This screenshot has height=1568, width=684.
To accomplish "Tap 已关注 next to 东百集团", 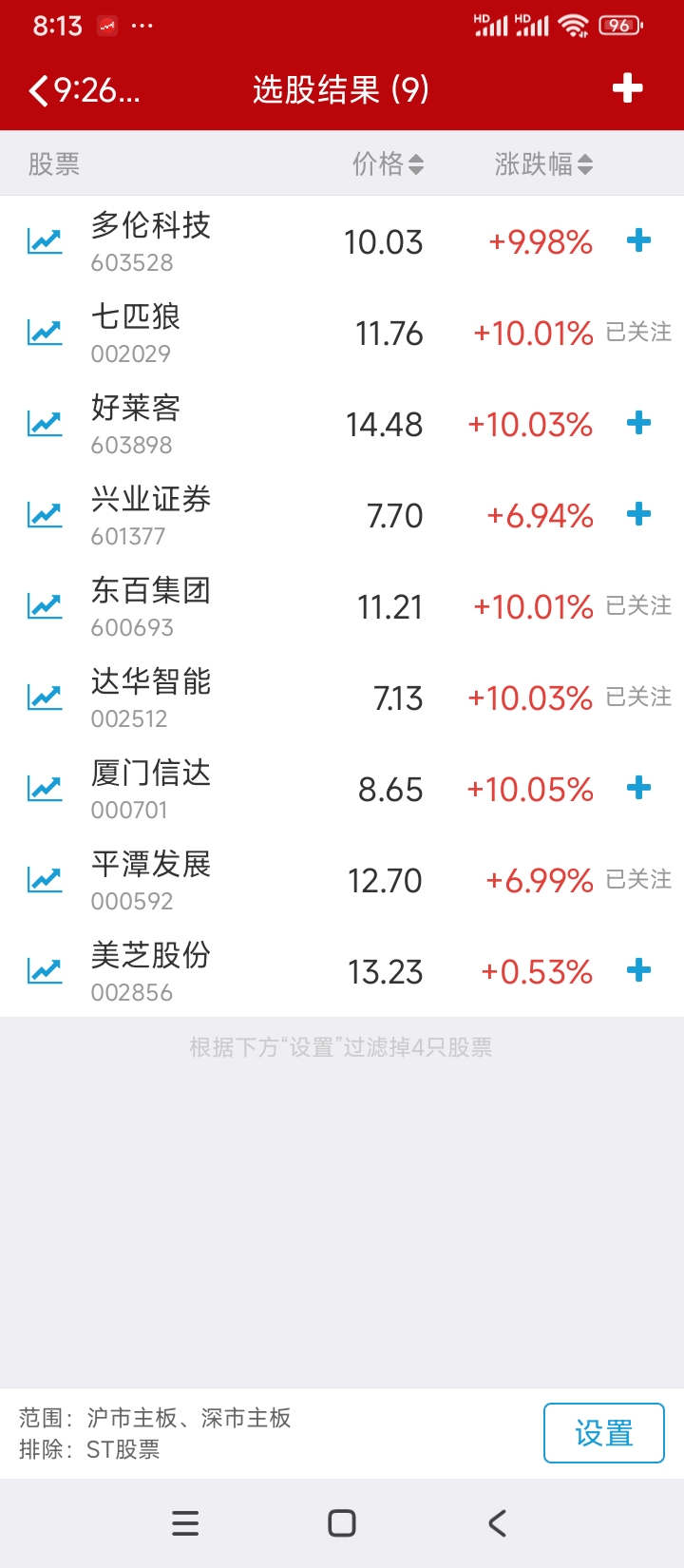I will [x=638, y=605].
